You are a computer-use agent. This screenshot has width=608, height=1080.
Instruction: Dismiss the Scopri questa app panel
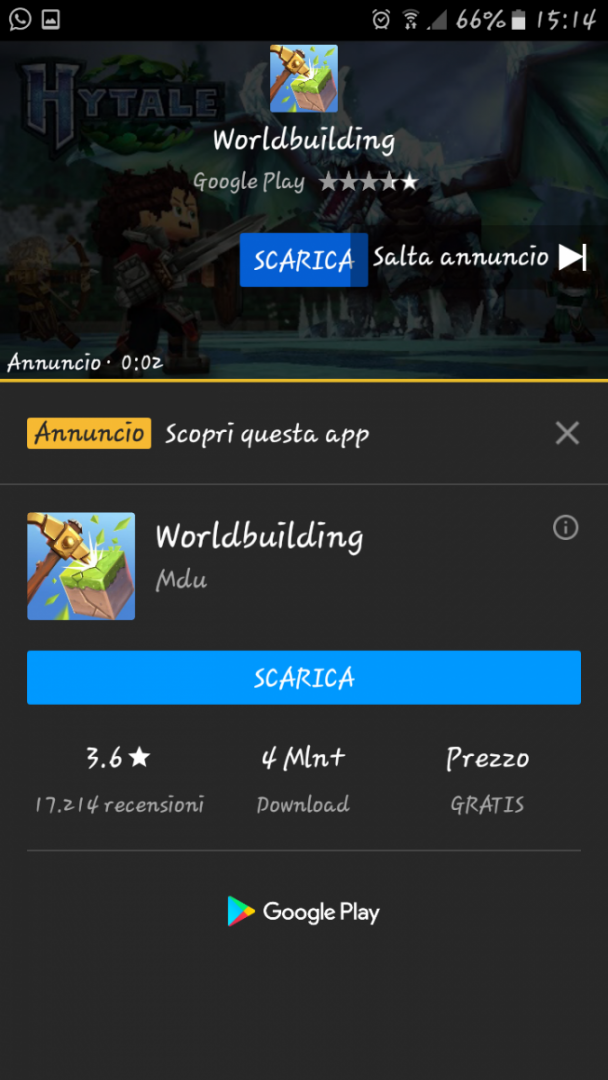coord(567,433)
